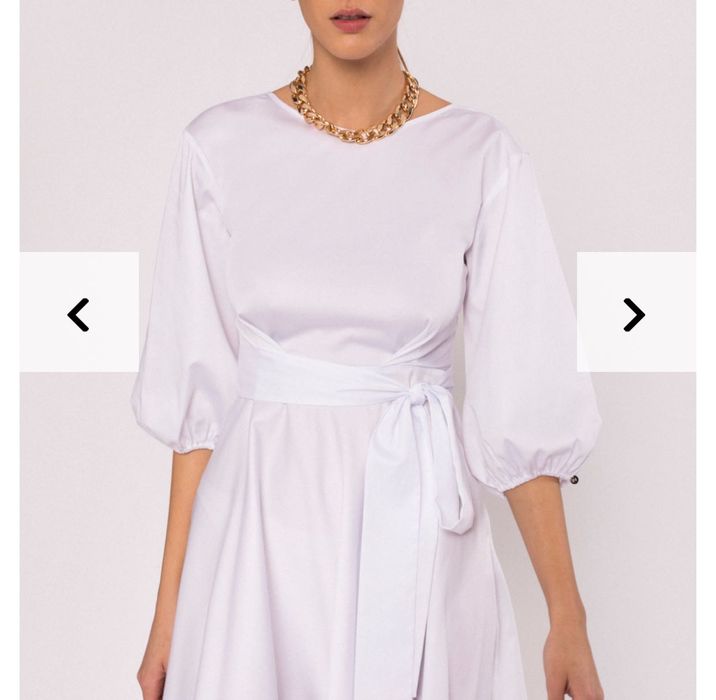
Task: Show the next product photo
Action: [x=635, y=313]
